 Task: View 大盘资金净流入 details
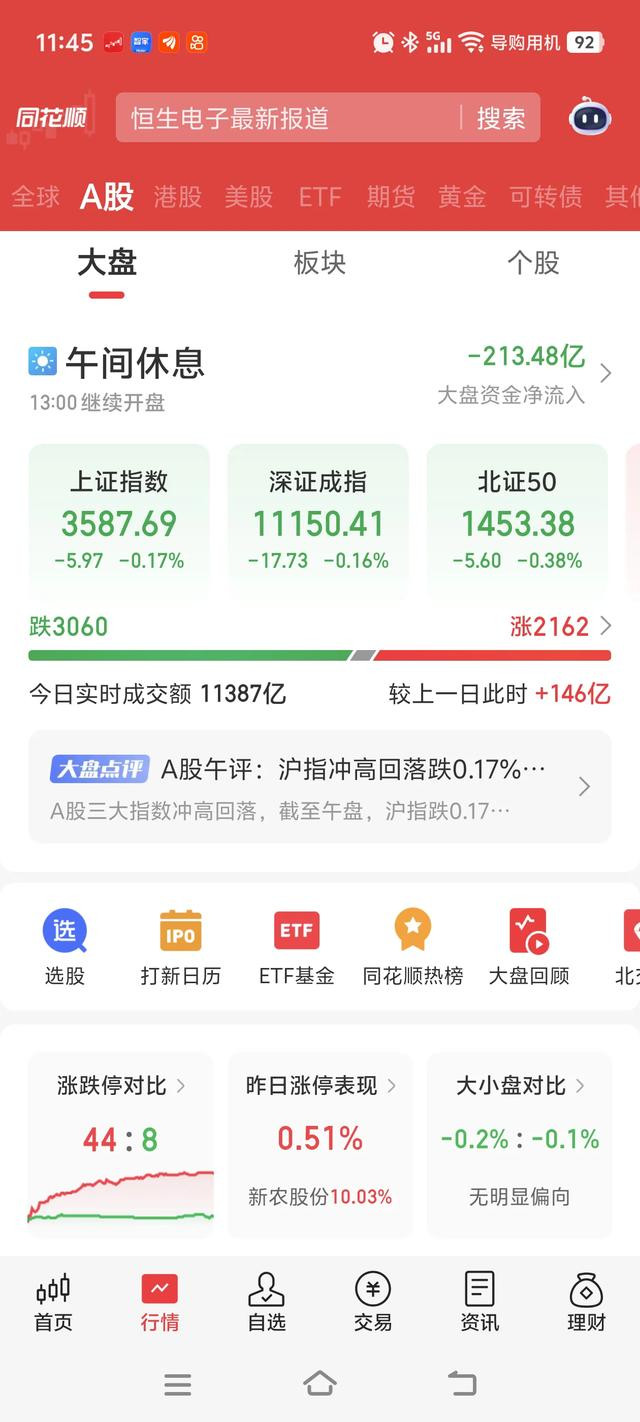coord(526,374)
